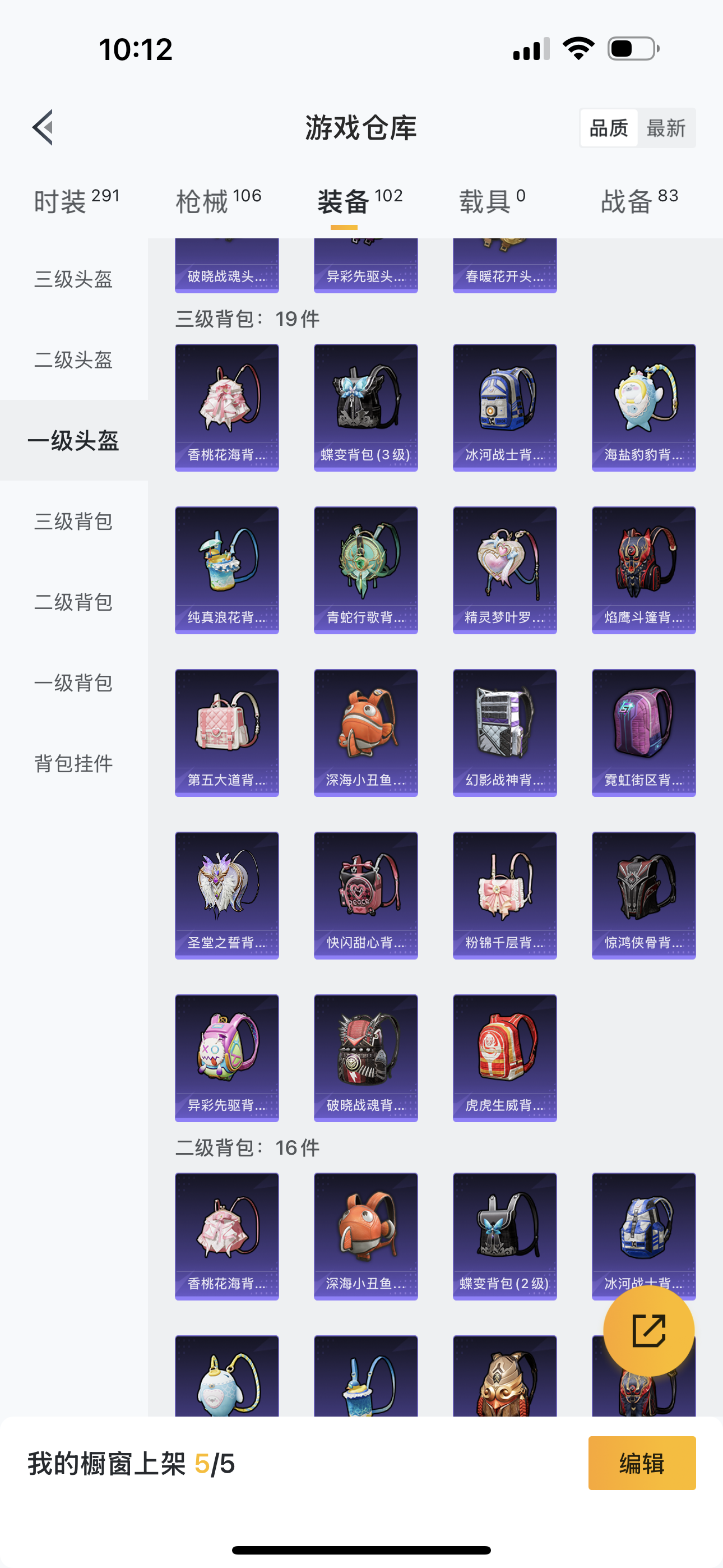
Task: Open the 战备 tab
Action: pyautogui.click(x=639, y=201)
